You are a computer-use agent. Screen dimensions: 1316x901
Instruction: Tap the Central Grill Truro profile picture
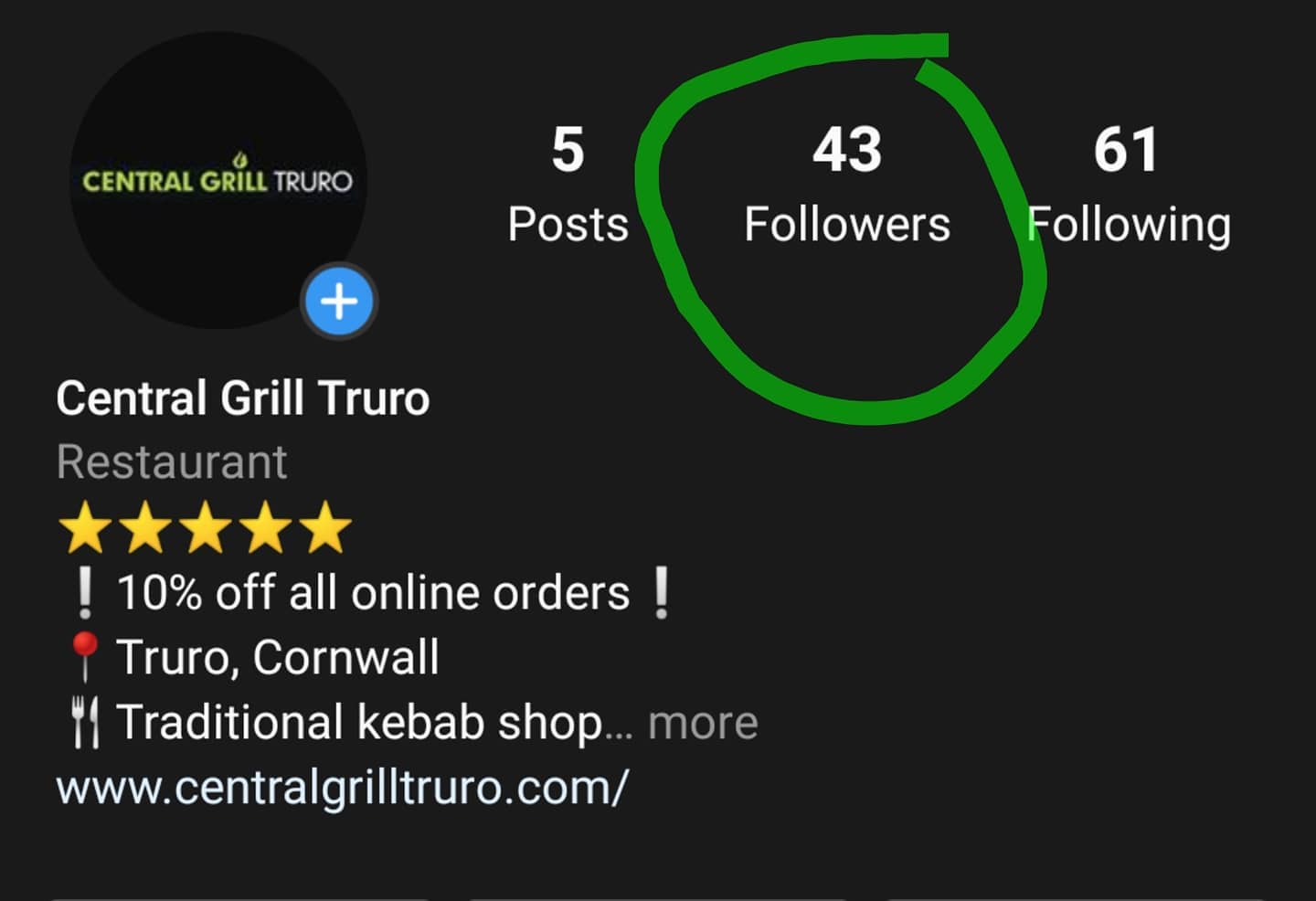pos(217,181)
